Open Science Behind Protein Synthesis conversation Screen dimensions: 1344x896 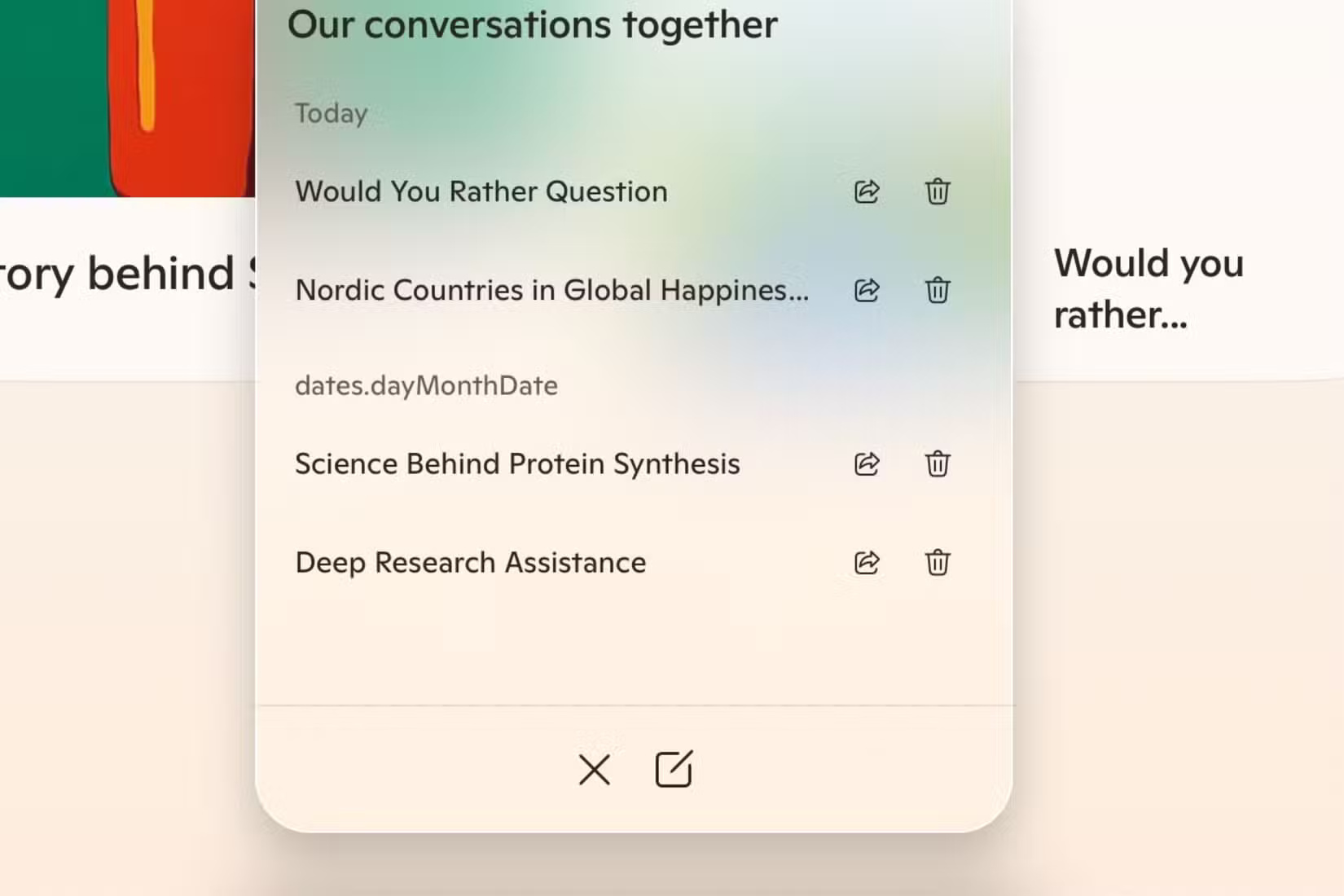pos(517,464)
